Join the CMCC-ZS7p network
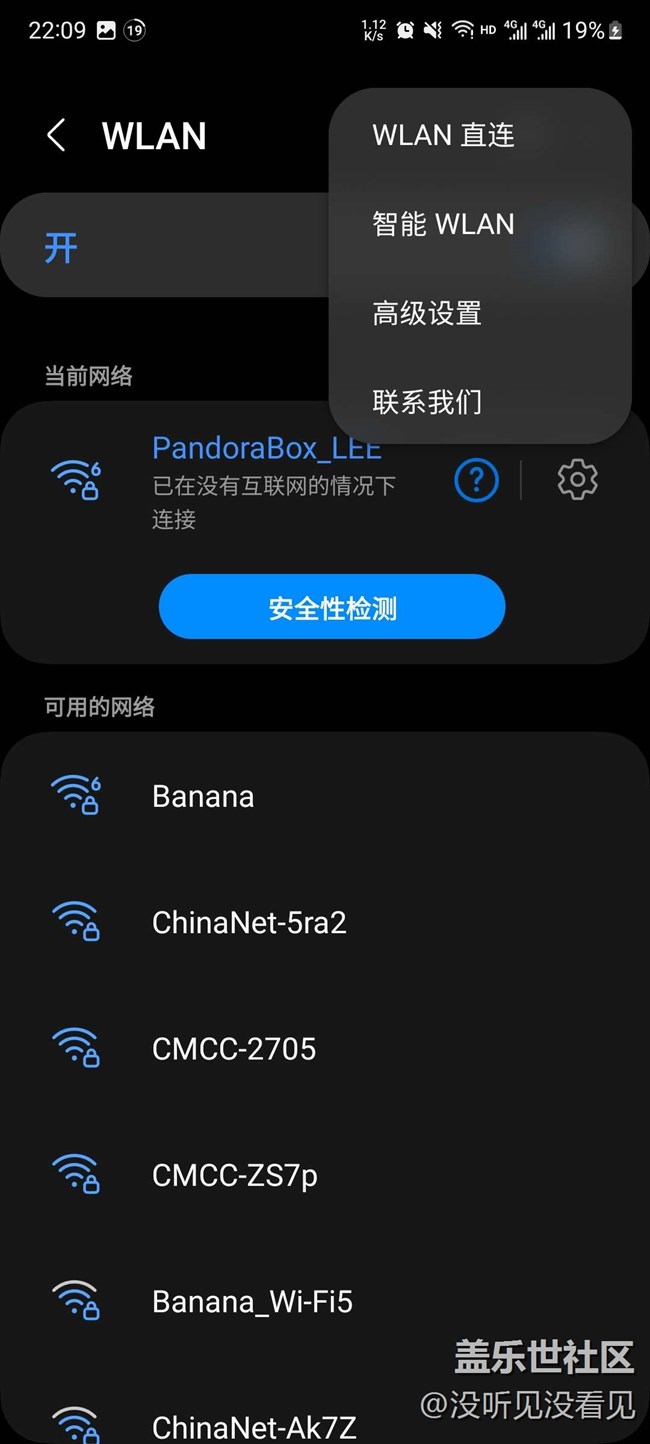 coord(325,1175)
